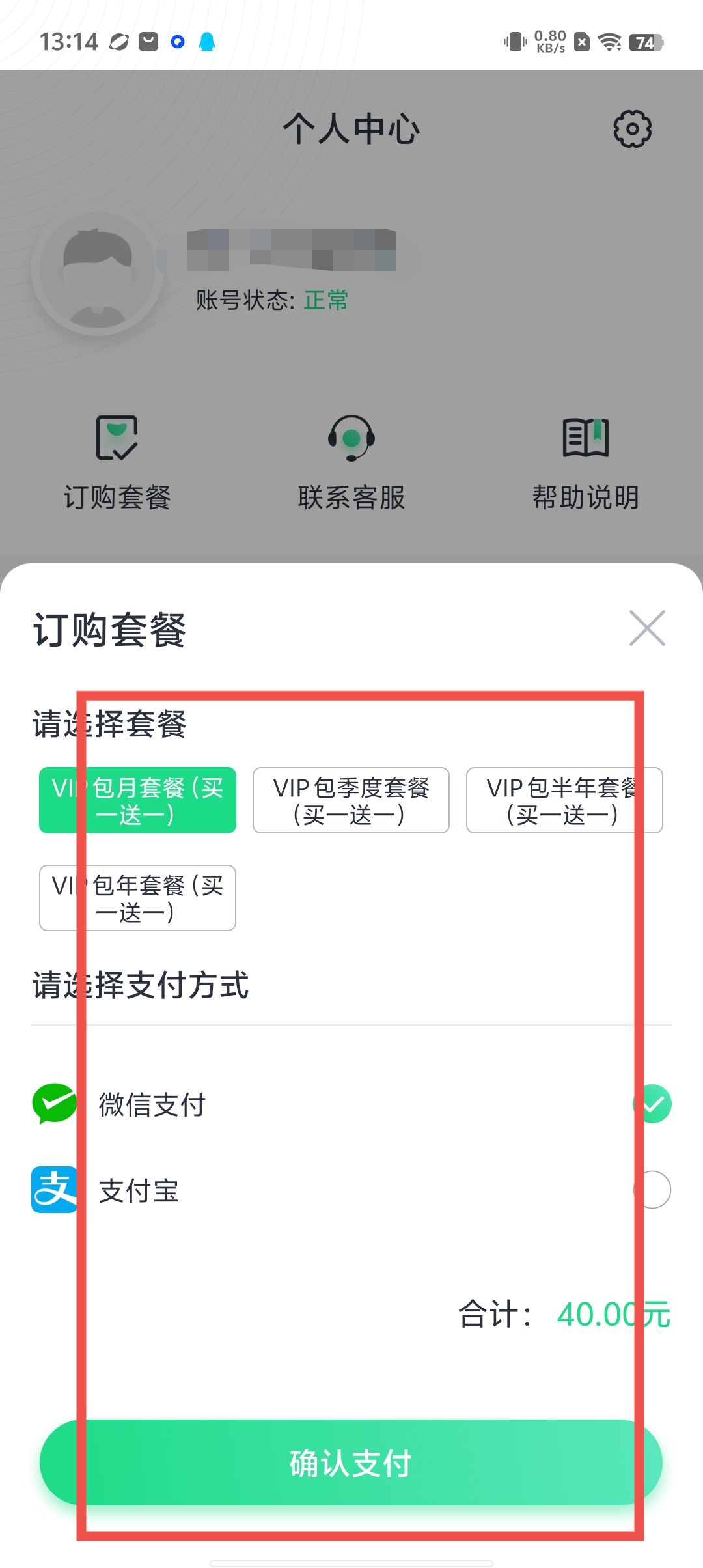Tap 确认支付 to confirm payment
This screenshot has width=703, height=1568.
(x=351, y=1463)
